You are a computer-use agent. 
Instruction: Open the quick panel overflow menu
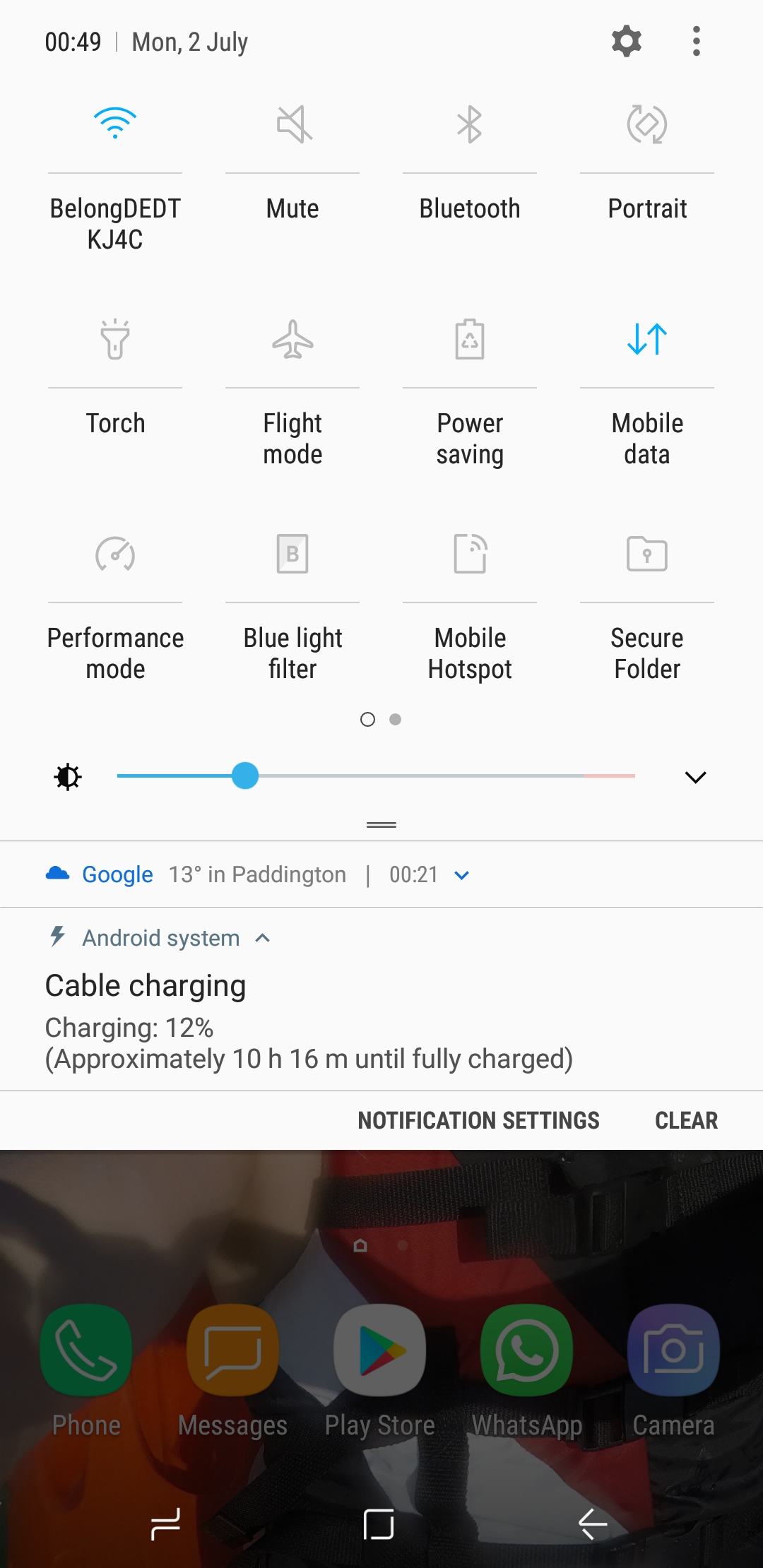point(696,41)
